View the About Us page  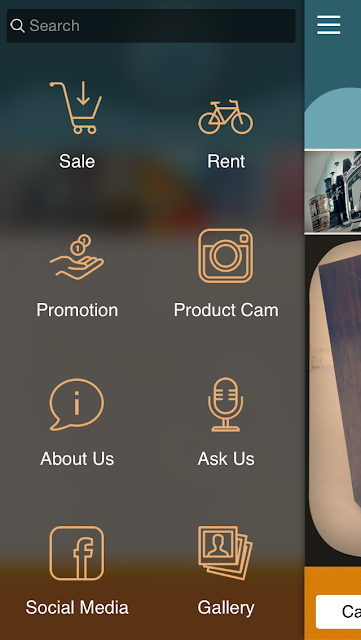[77, 422]
